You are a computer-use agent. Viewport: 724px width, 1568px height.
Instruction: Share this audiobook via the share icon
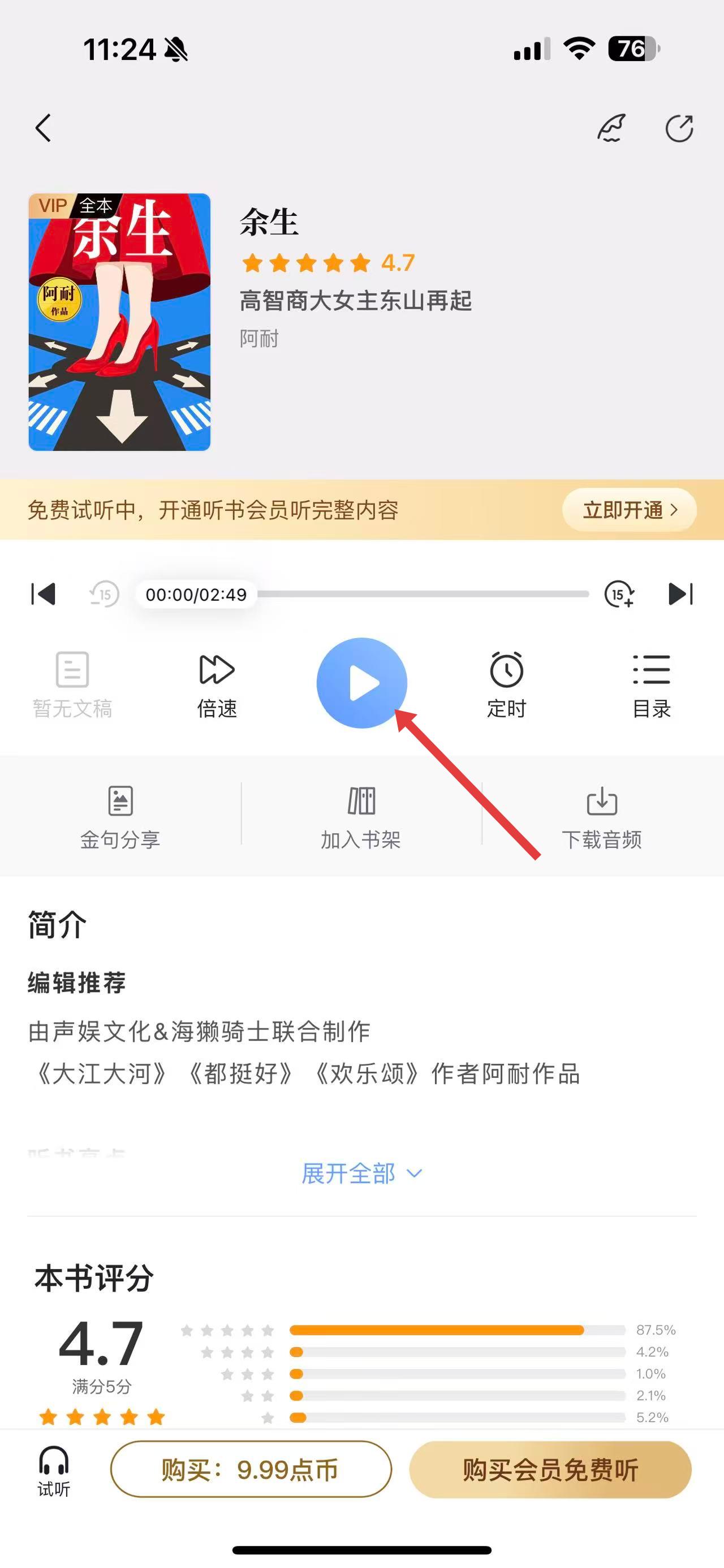(679, 128)
